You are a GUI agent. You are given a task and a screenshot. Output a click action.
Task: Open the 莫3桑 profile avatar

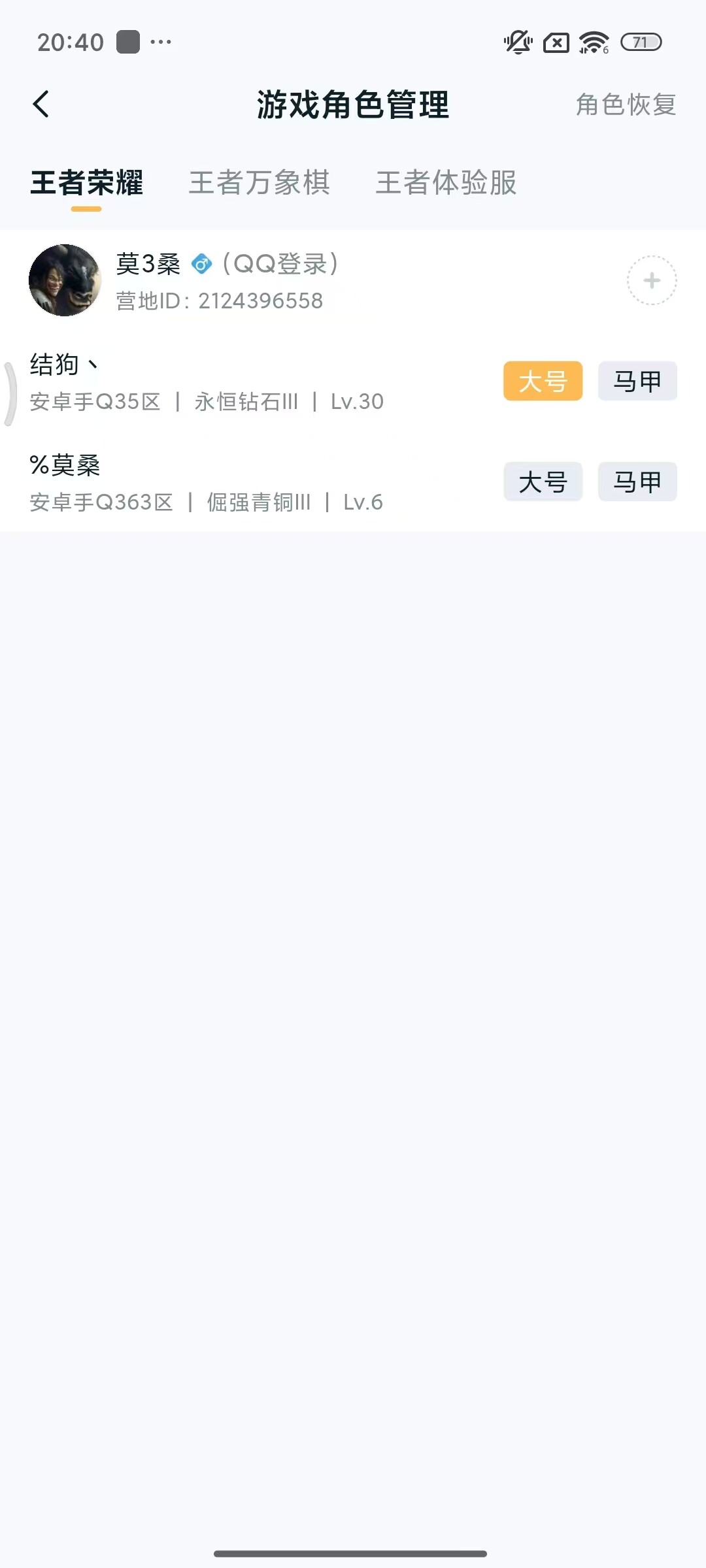(x=65, y=281)
